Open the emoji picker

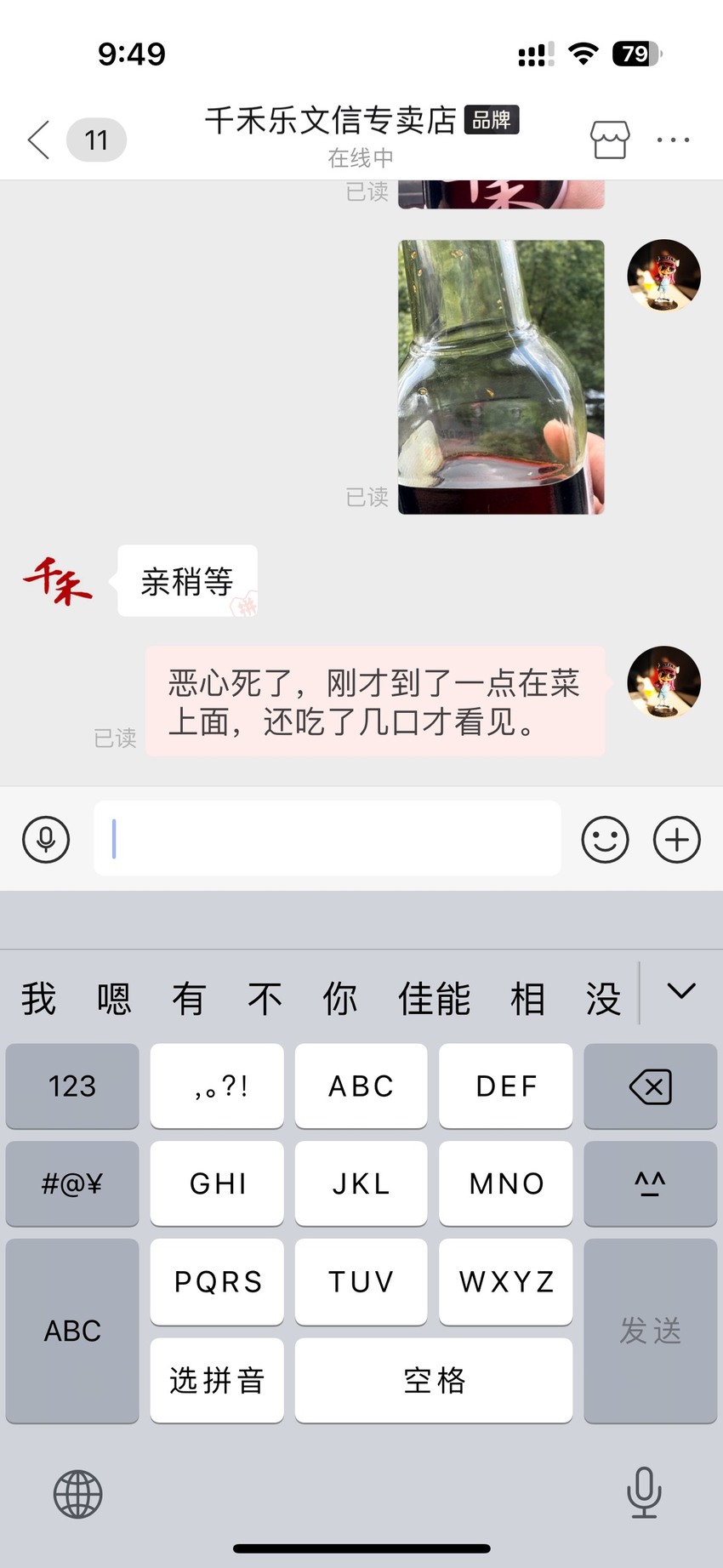pos(605,840)
